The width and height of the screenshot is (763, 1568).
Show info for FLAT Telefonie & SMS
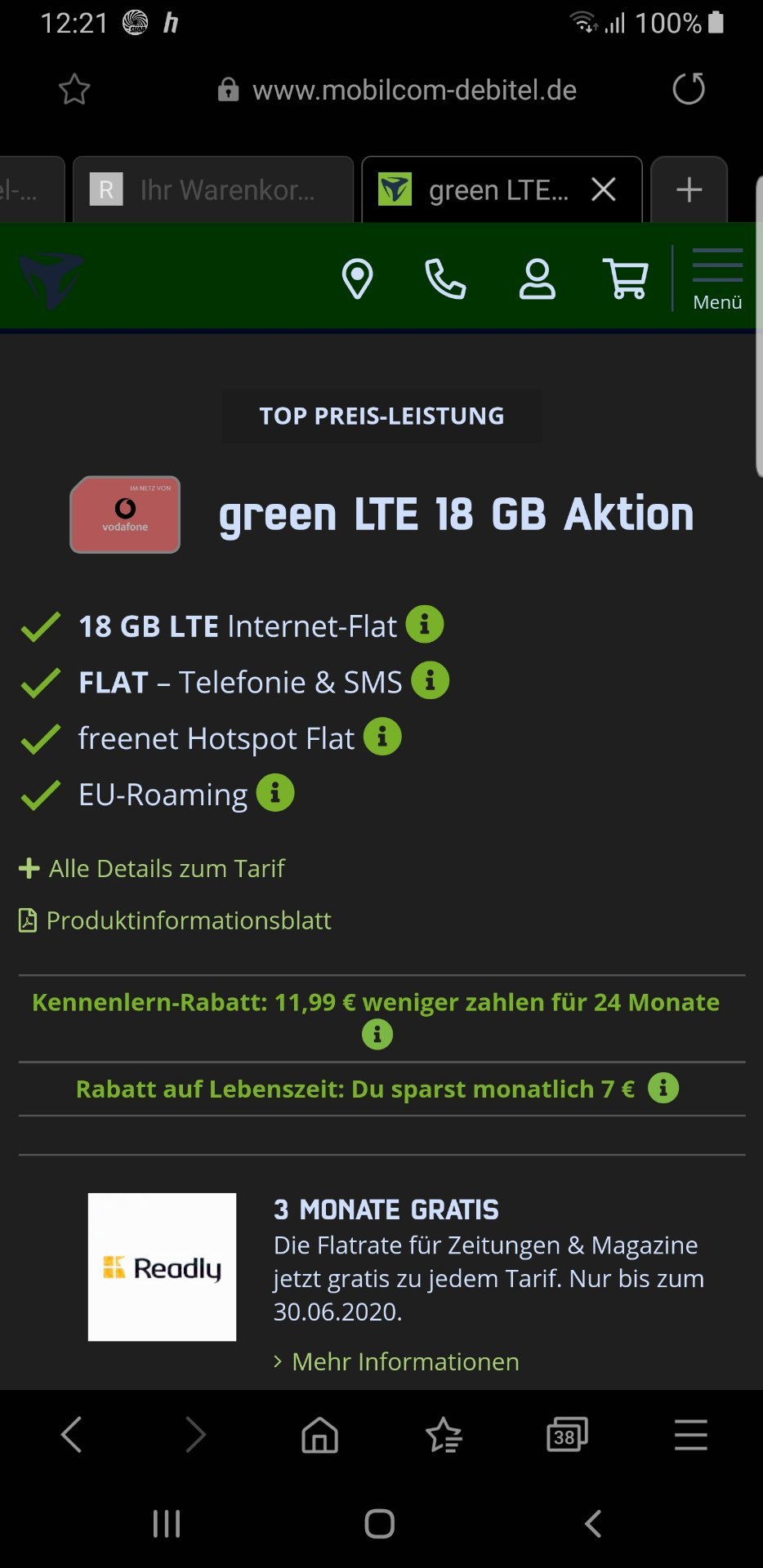pyautogui.click(x=431, y=680)
